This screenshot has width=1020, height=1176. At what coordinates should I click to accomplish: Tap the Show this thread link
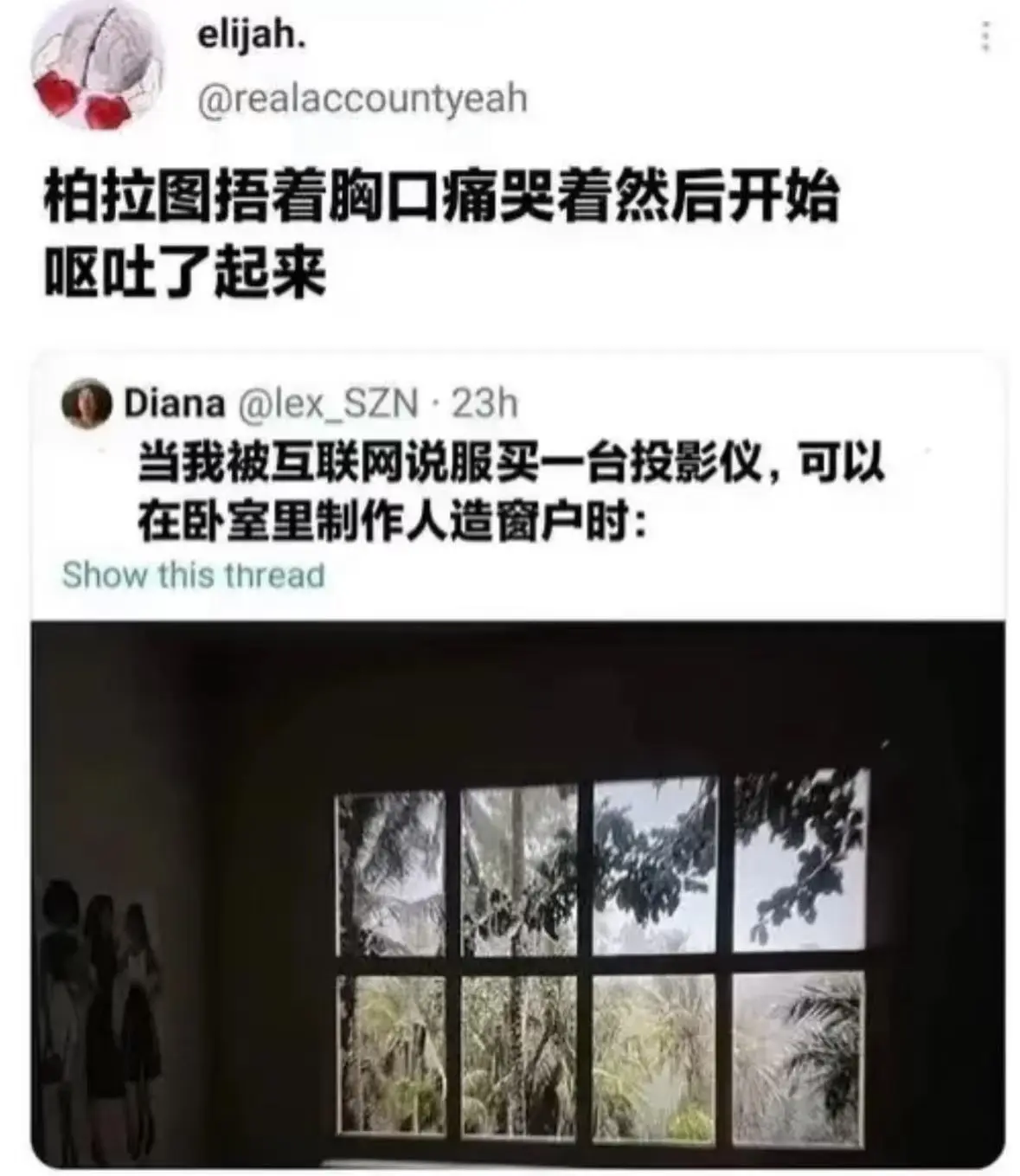[x=194, y=575]
